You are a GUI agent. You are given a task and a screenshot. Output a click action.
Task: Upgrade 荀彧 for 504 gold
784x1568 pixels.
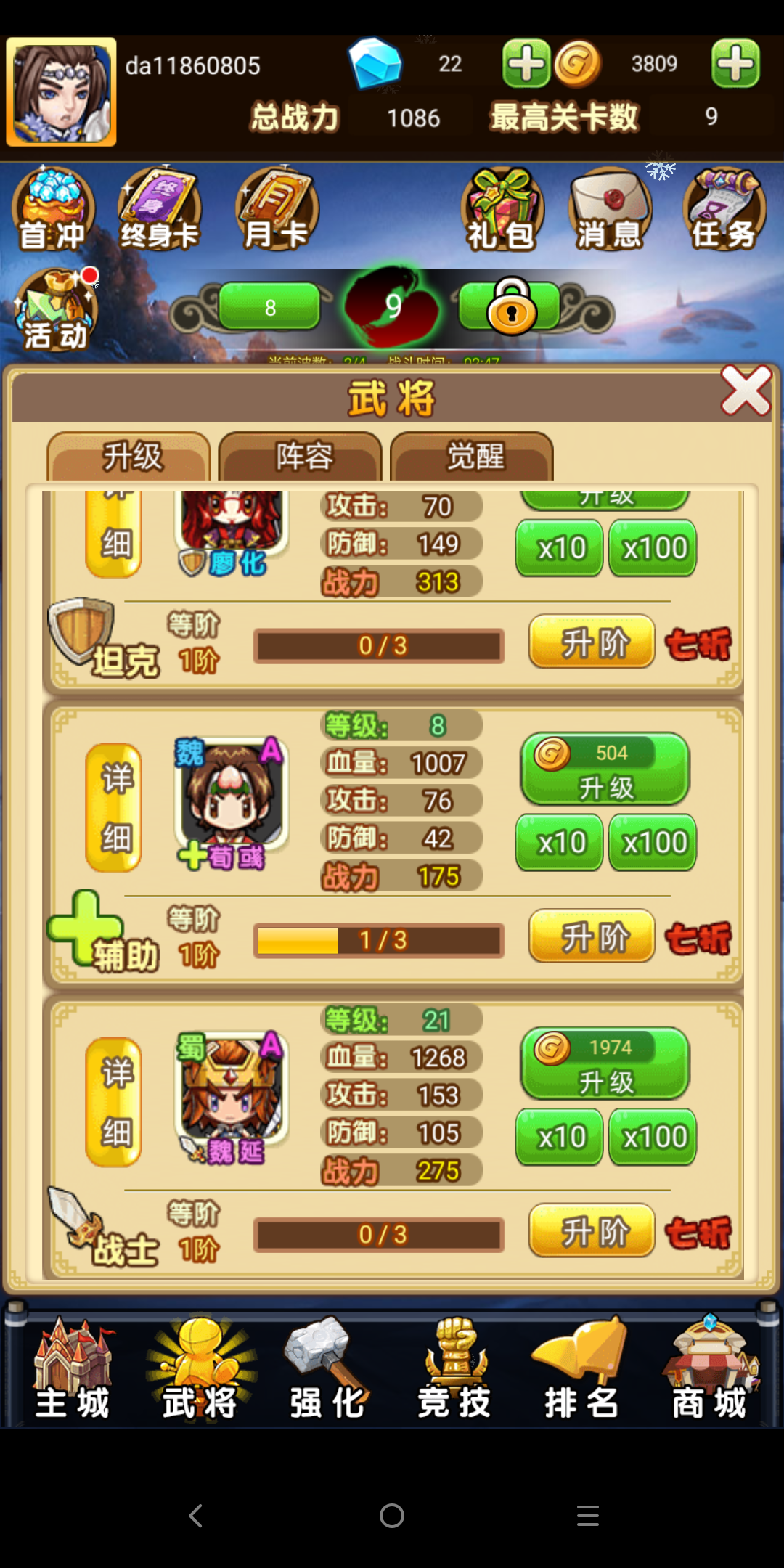coord(605,769)
